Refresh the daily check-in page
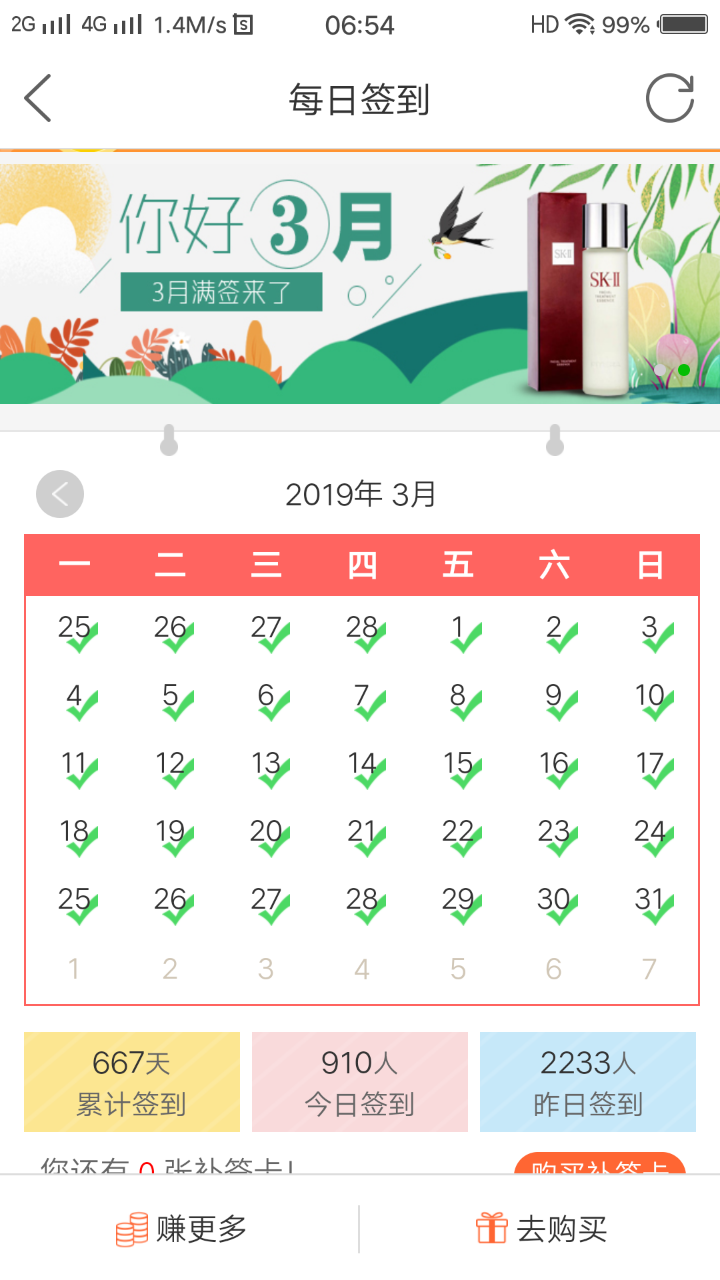720x1280 pixels. (669, 99)
